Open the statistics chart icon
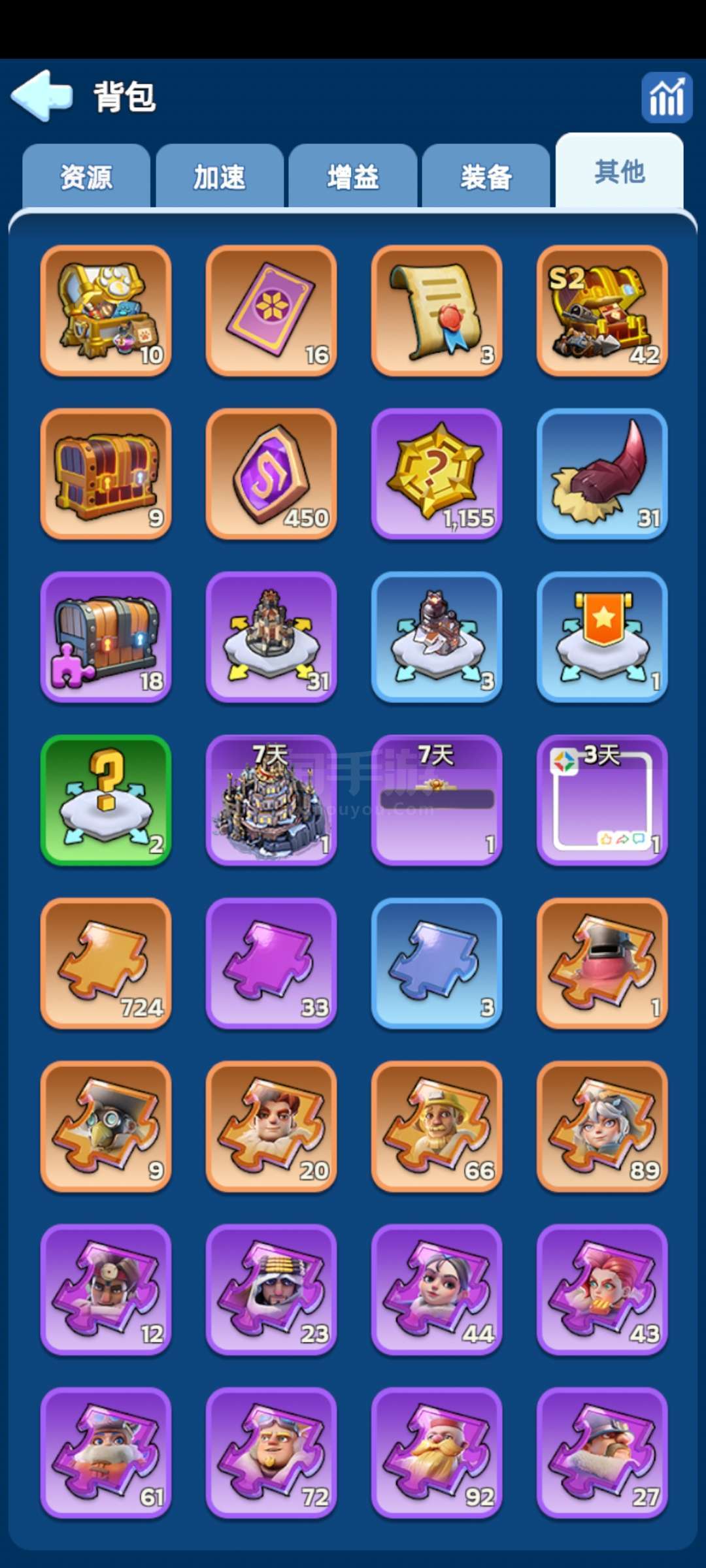The width and height of the screenshot is (706, 1568). click(666, 98)
